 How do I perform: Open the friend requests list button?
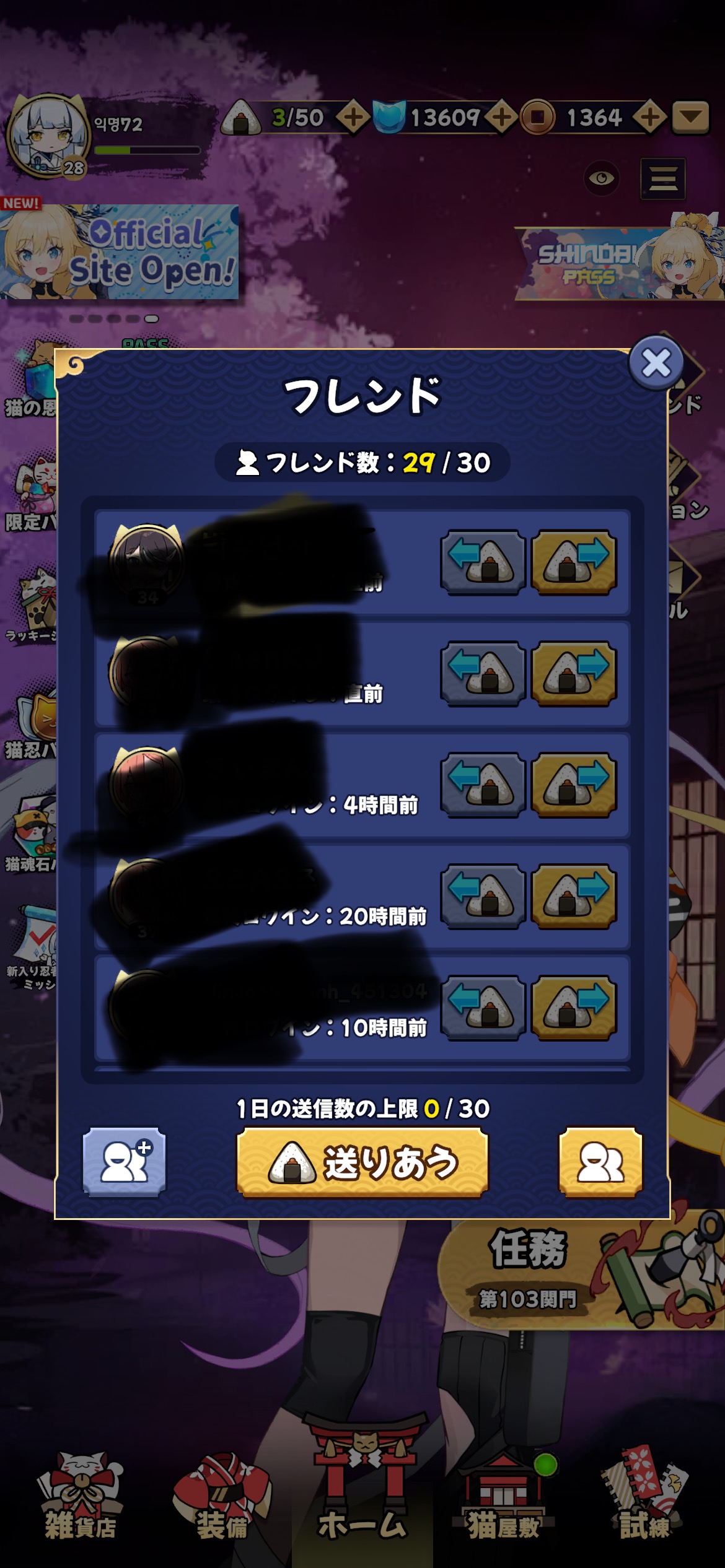pos(600,1162)
